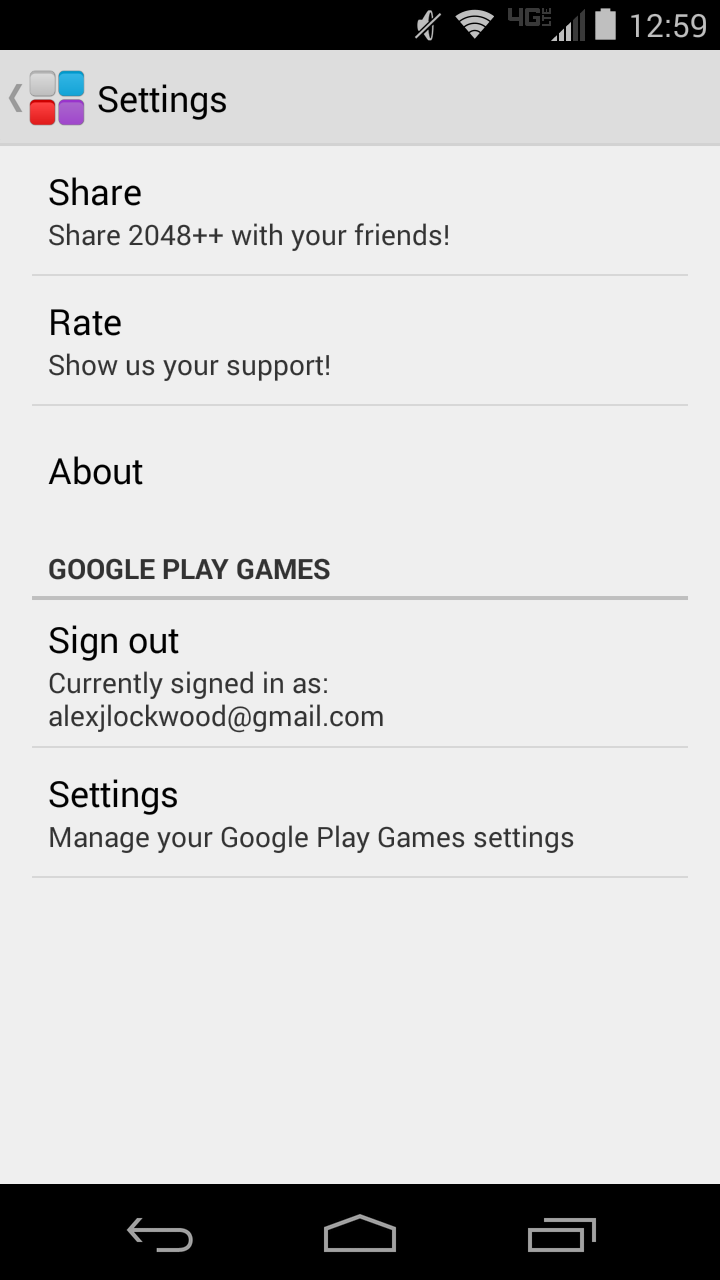Share 2048++ with your friends
The image size is (720, 1280).
[x=360, y=212]
